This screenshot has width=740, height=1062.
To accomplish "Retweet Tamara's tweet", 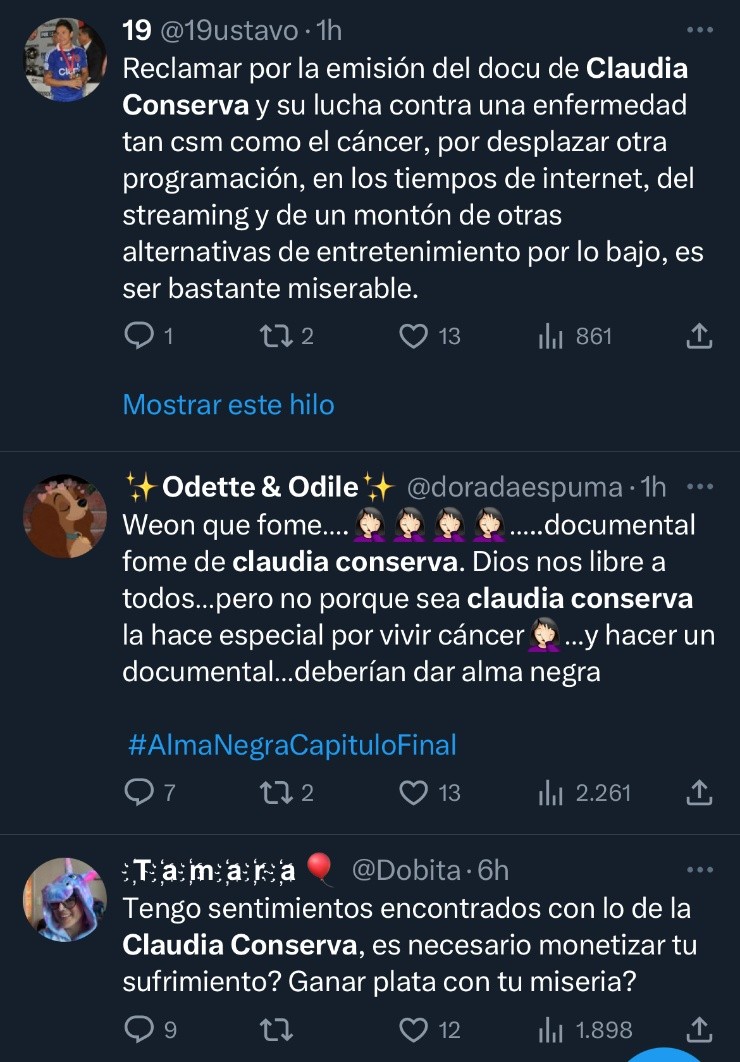I will tap(272, 1030).
